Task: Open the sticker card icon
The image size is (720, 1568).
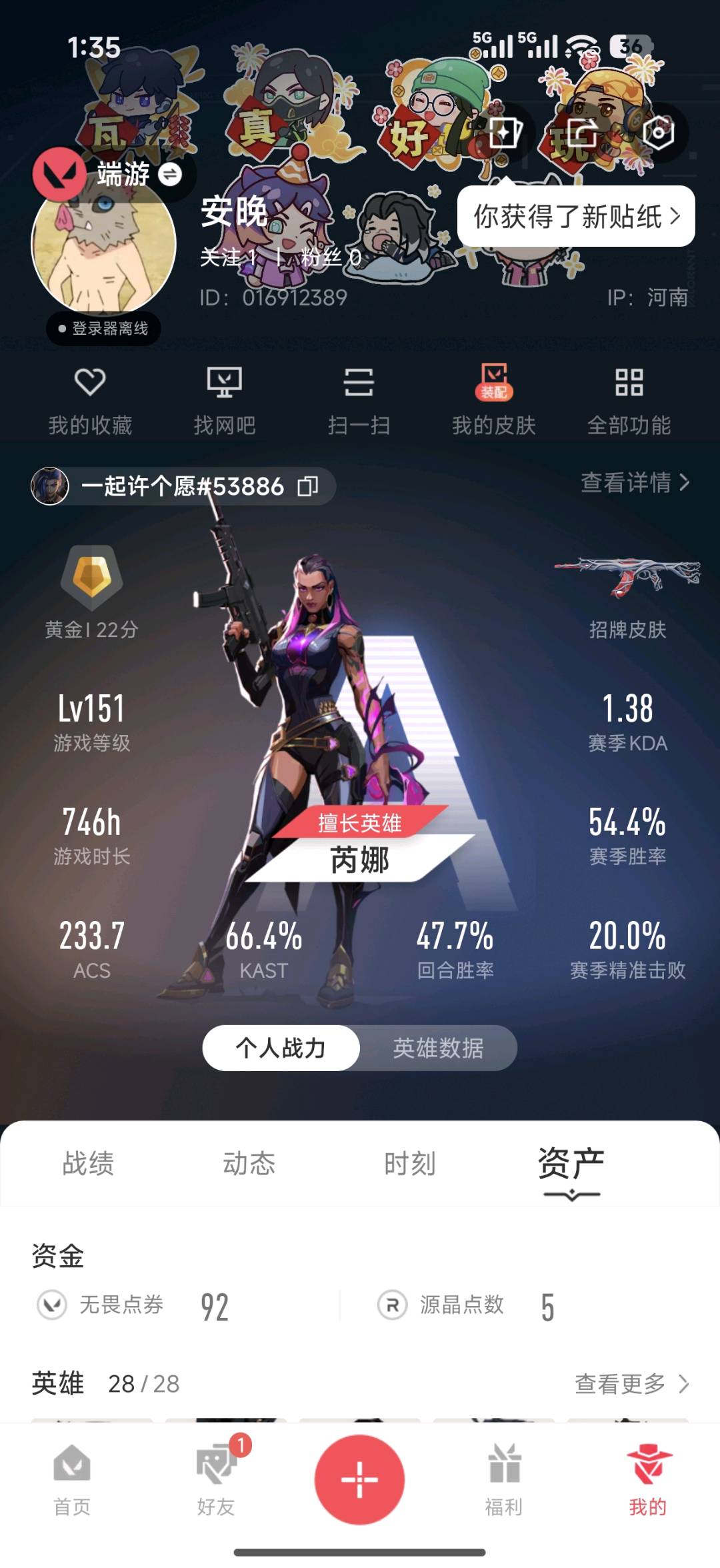Action: (505, 133)
